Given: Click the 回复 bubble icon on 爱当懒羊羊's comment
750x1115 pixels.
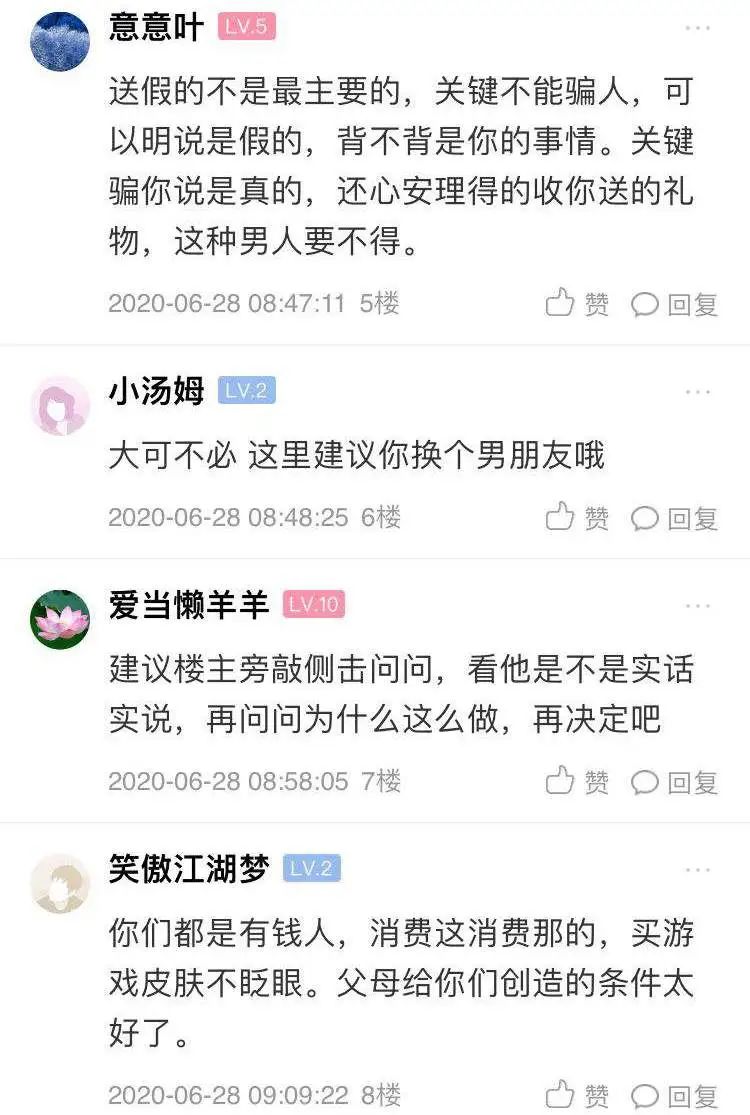Looking at the screenshot, I should pos(644,776).
